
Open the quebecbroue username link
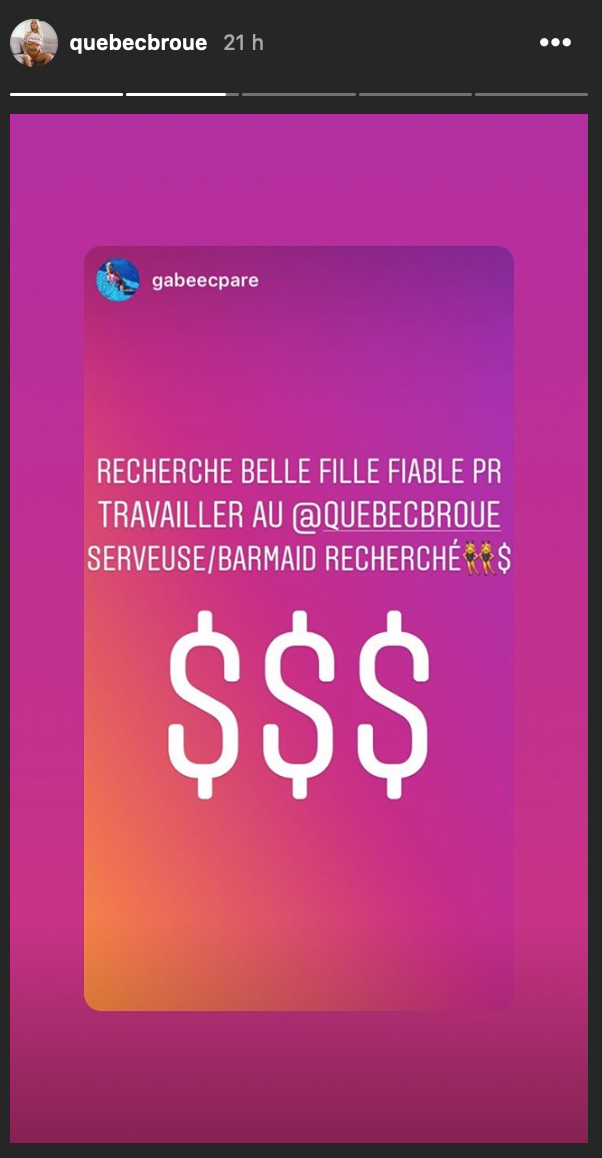[138, 43]
